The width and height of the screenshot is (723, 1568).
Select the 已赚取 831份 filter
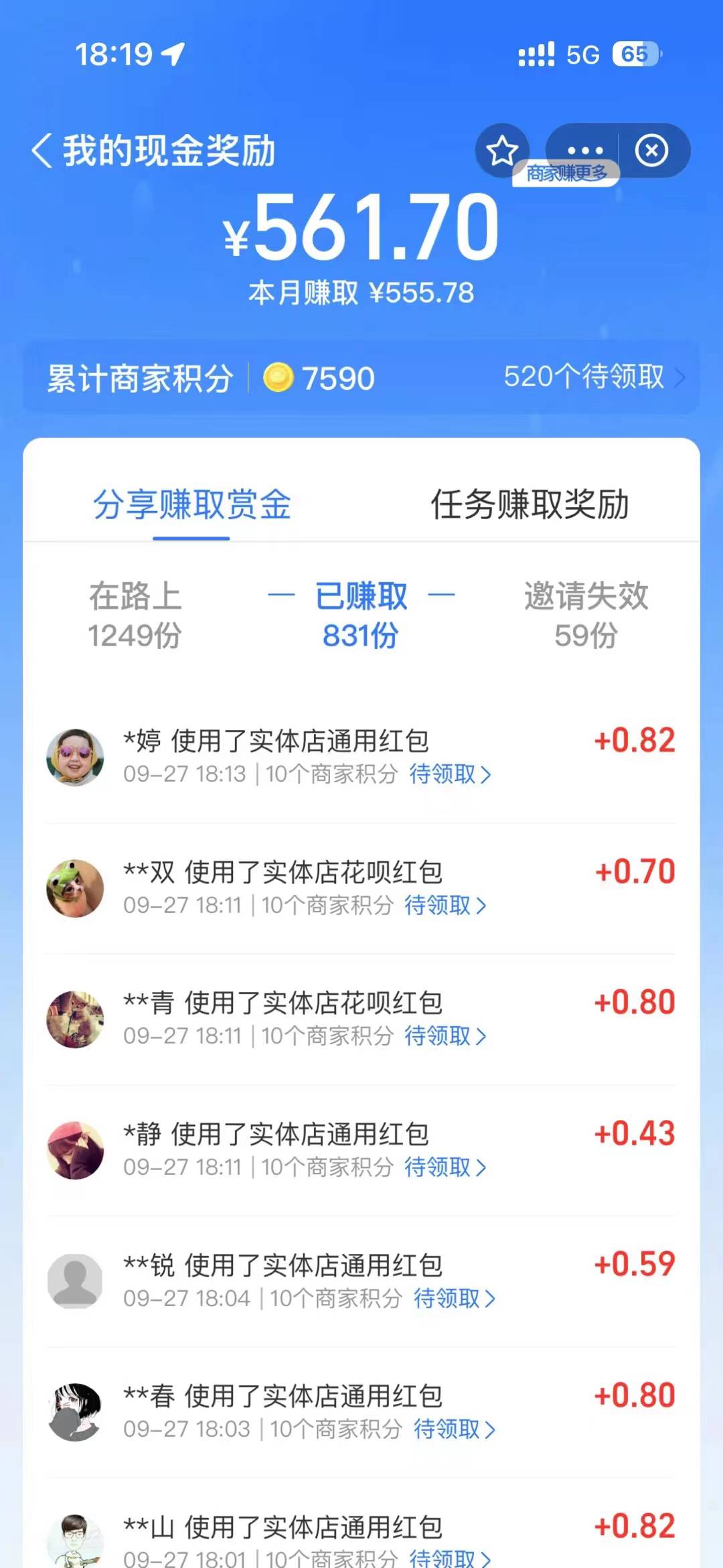[x=361, y=615]
